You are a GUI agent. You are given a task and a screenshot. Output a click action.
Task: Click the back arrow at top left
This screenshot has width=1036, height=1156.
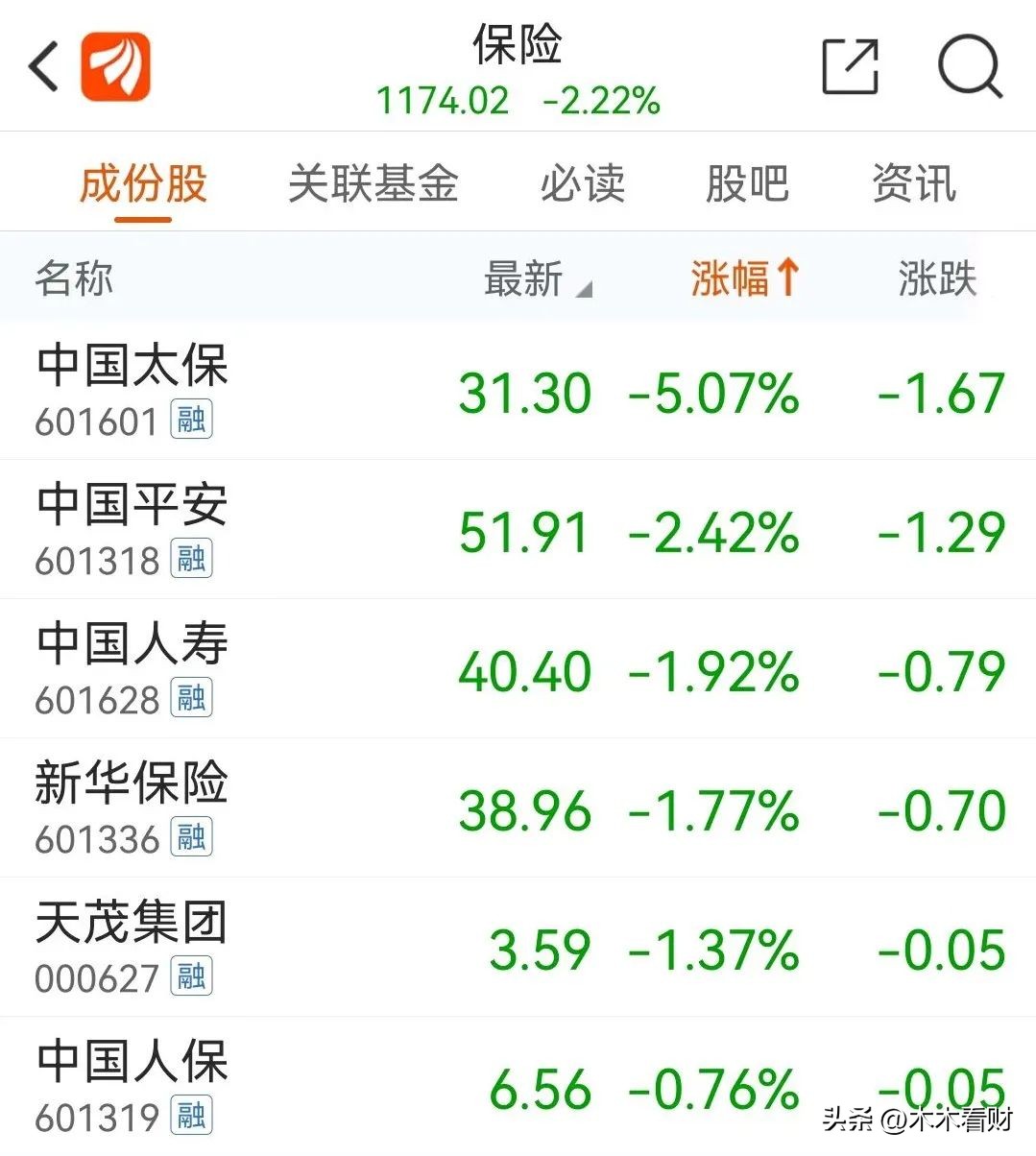tap(40, 65)
